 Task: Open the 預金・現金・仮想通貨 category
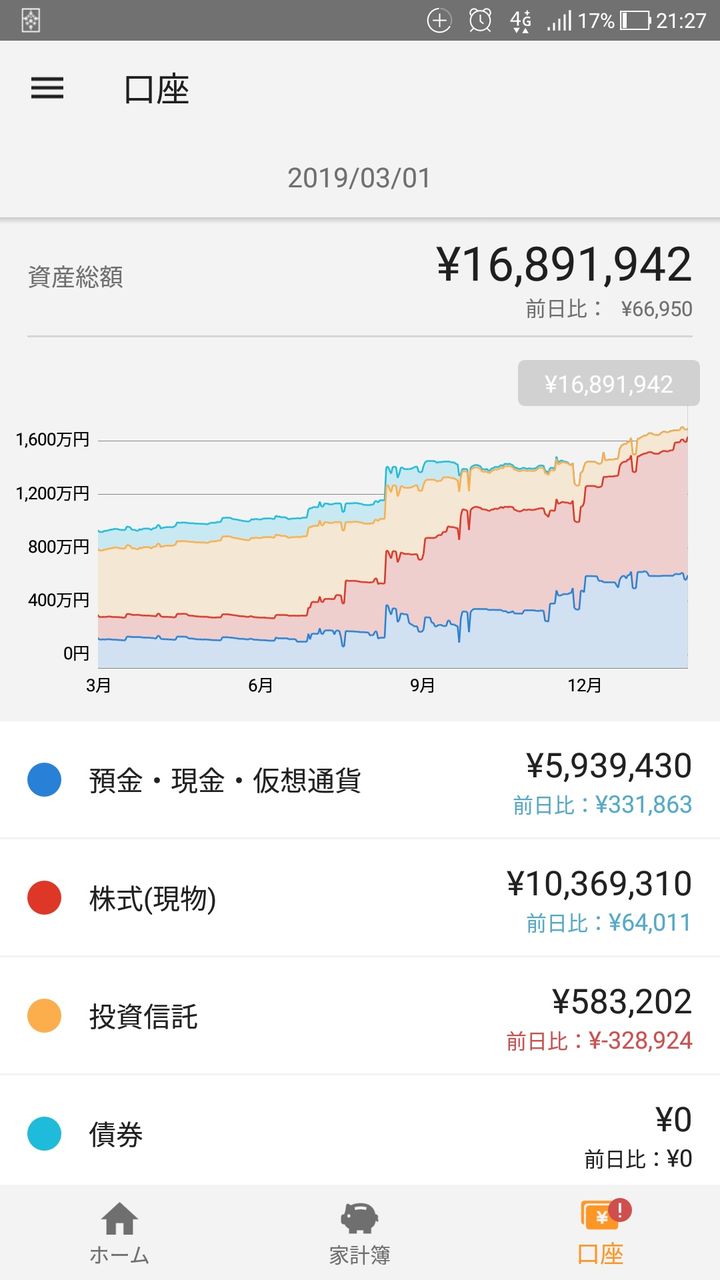click(360, 781)
